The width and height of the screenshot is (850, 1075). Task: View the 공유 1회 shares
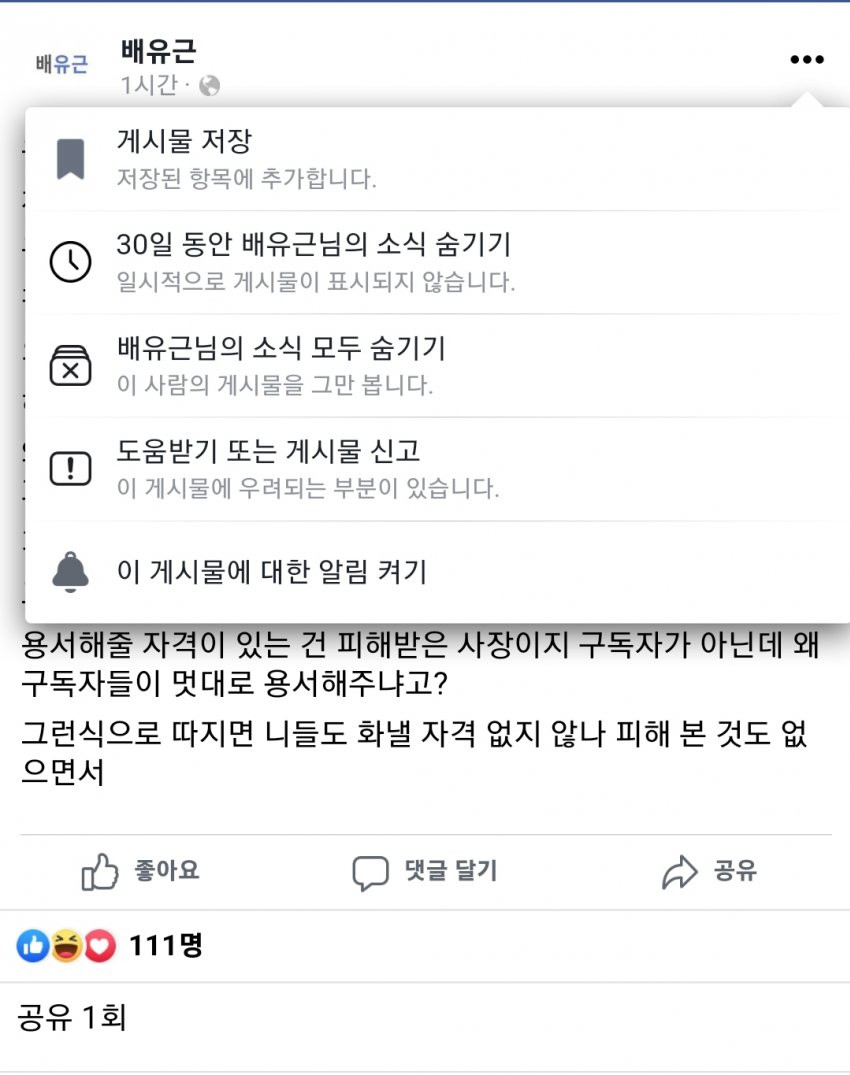point(71,1019)
